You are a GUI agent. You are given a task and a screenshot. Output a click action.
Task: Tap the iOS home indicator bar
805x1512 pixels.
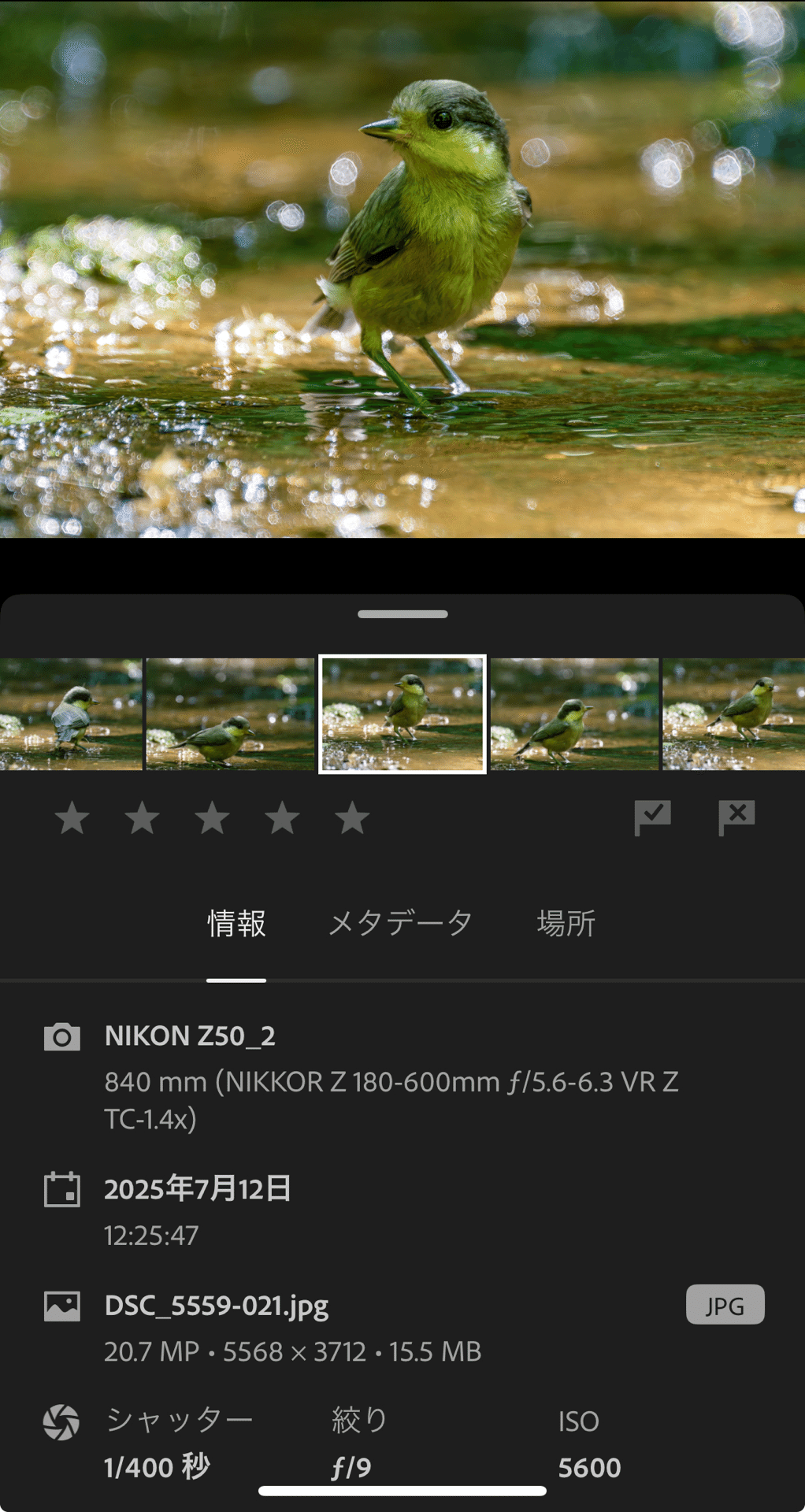pyautogui.click(x=402, y=1492)
